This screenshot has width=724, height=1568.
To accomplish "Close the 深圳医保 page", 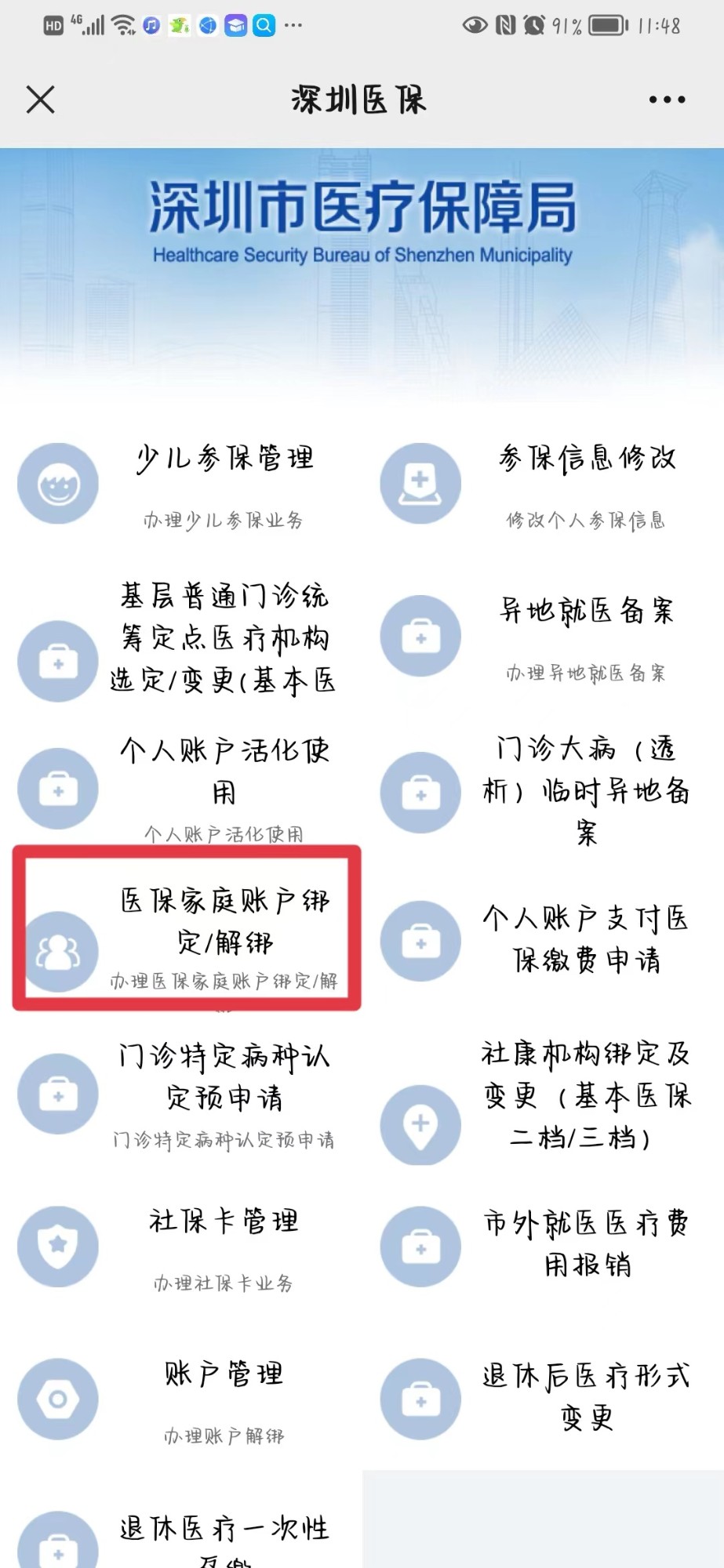I will click(40, 100).
